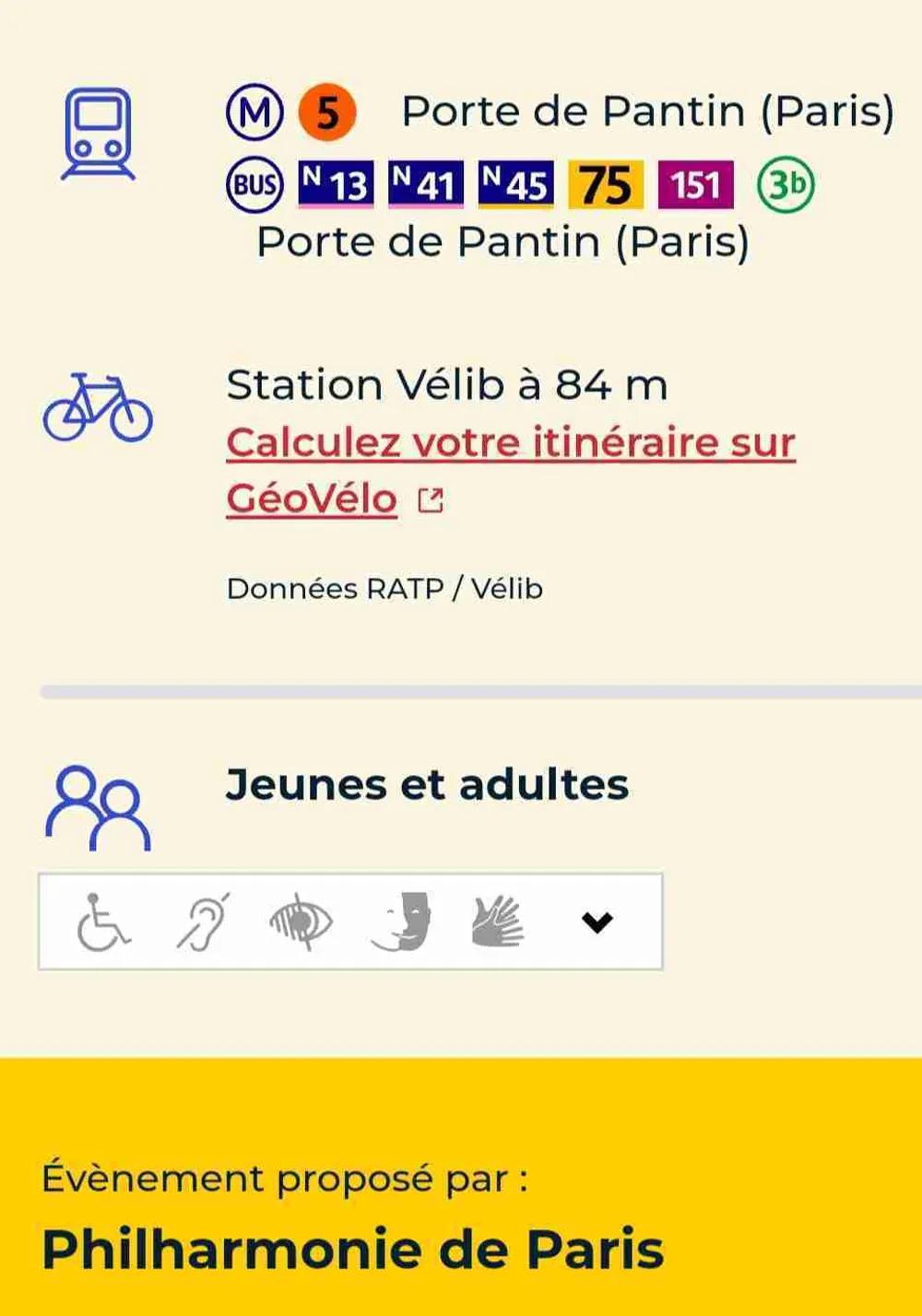Expand the accessibility icons dropdown
This screenshot has height=1316, width=922.
point(597,922)
